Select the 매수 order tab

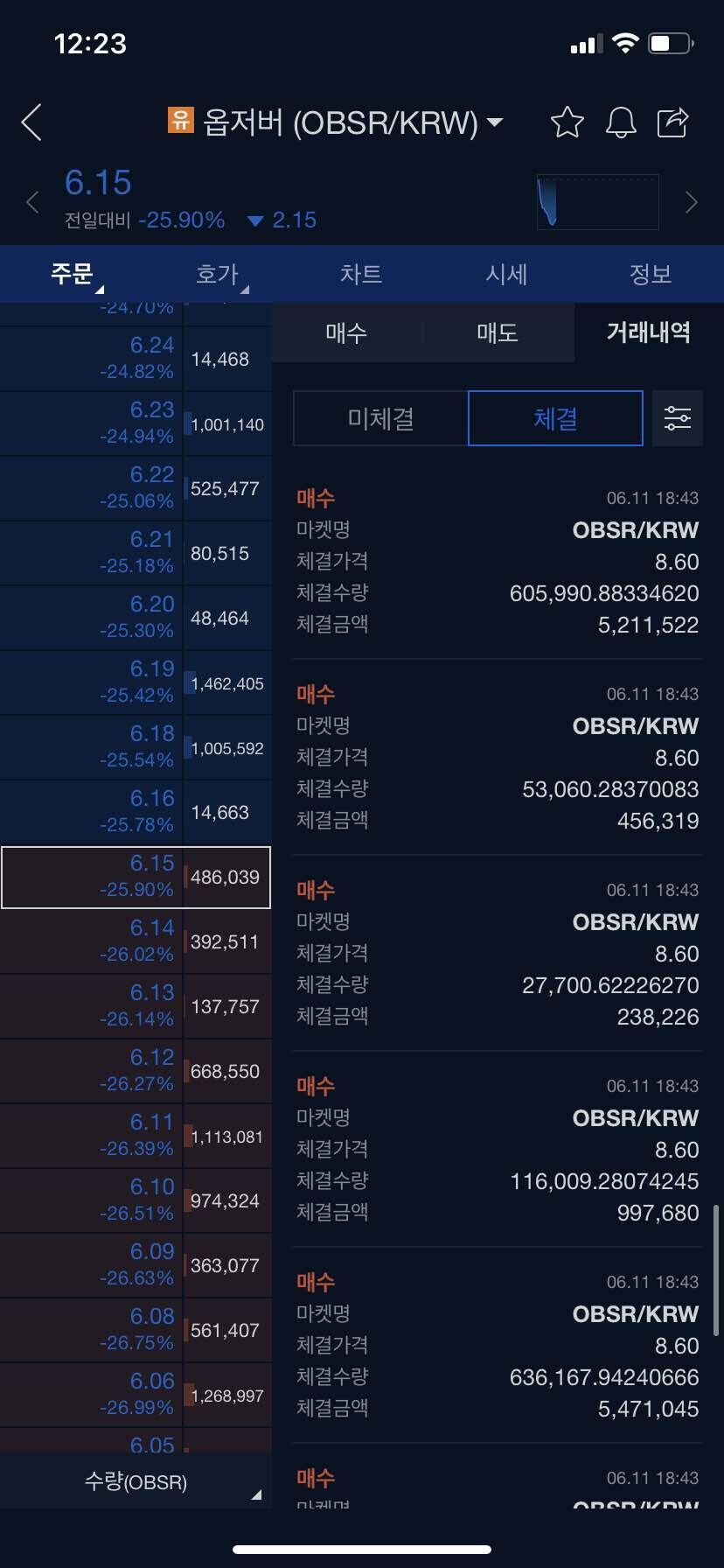click(x=346, y=332)
